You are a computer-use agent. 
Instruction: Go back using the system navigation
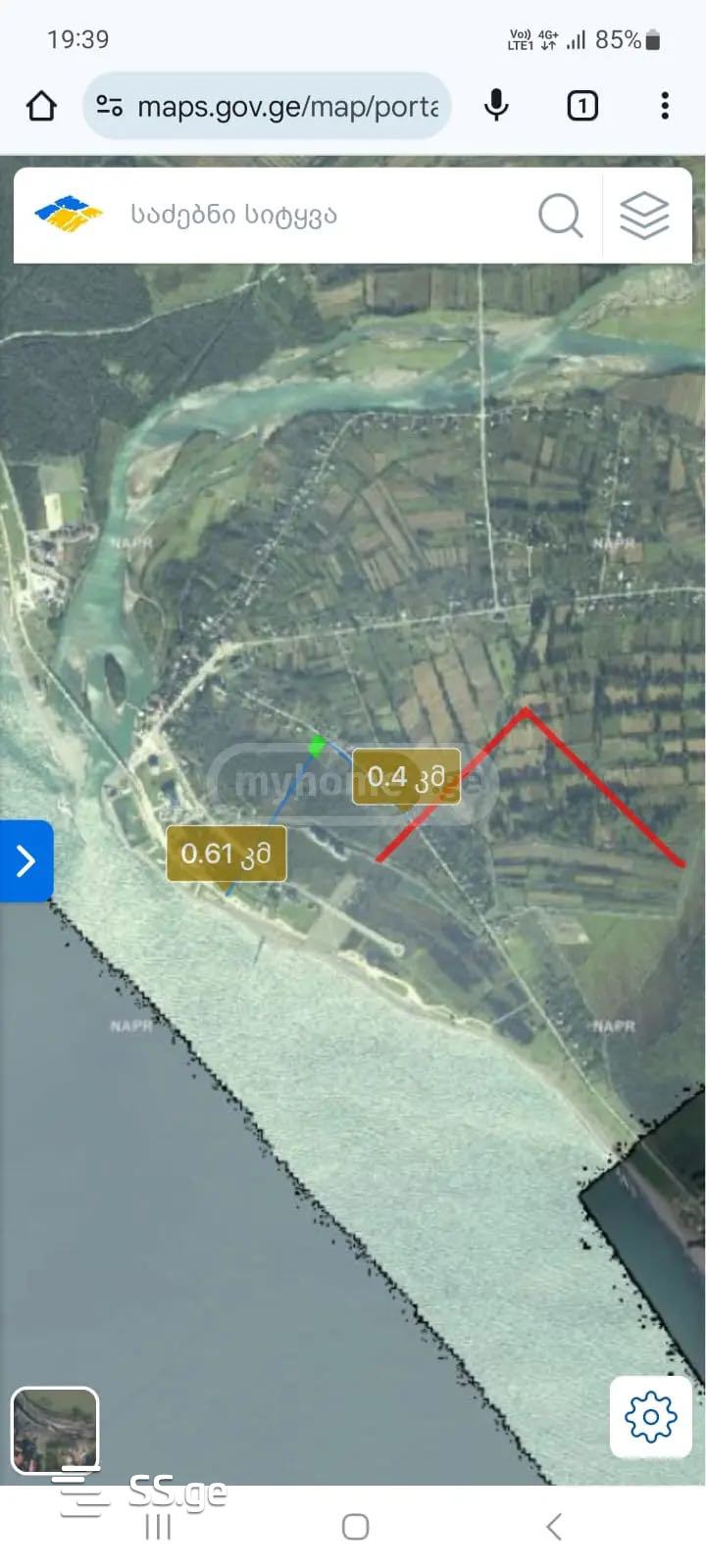[554, 1527]
